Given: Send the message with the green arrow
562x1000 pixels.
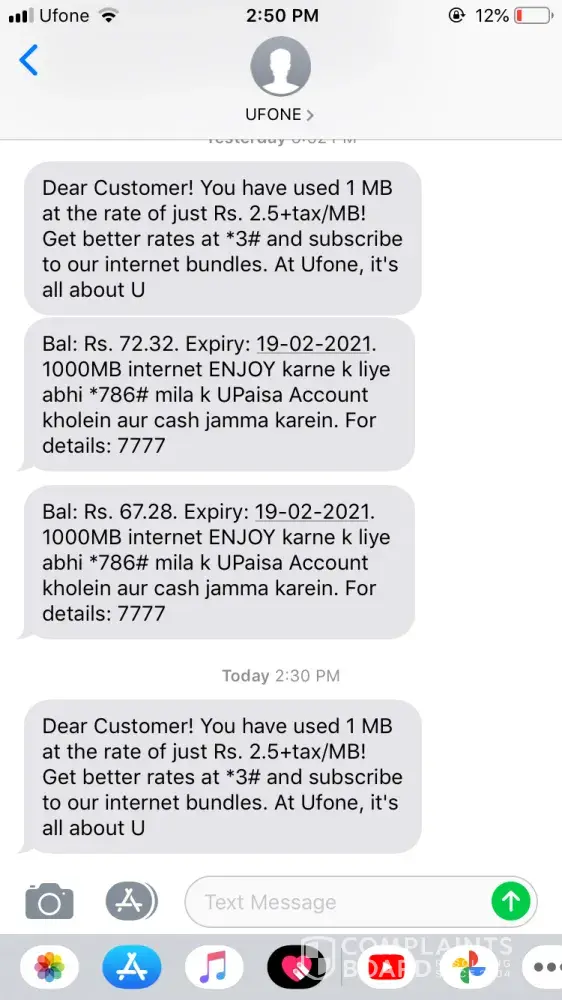Looking at the screenshot, I should tap(510, 902).
